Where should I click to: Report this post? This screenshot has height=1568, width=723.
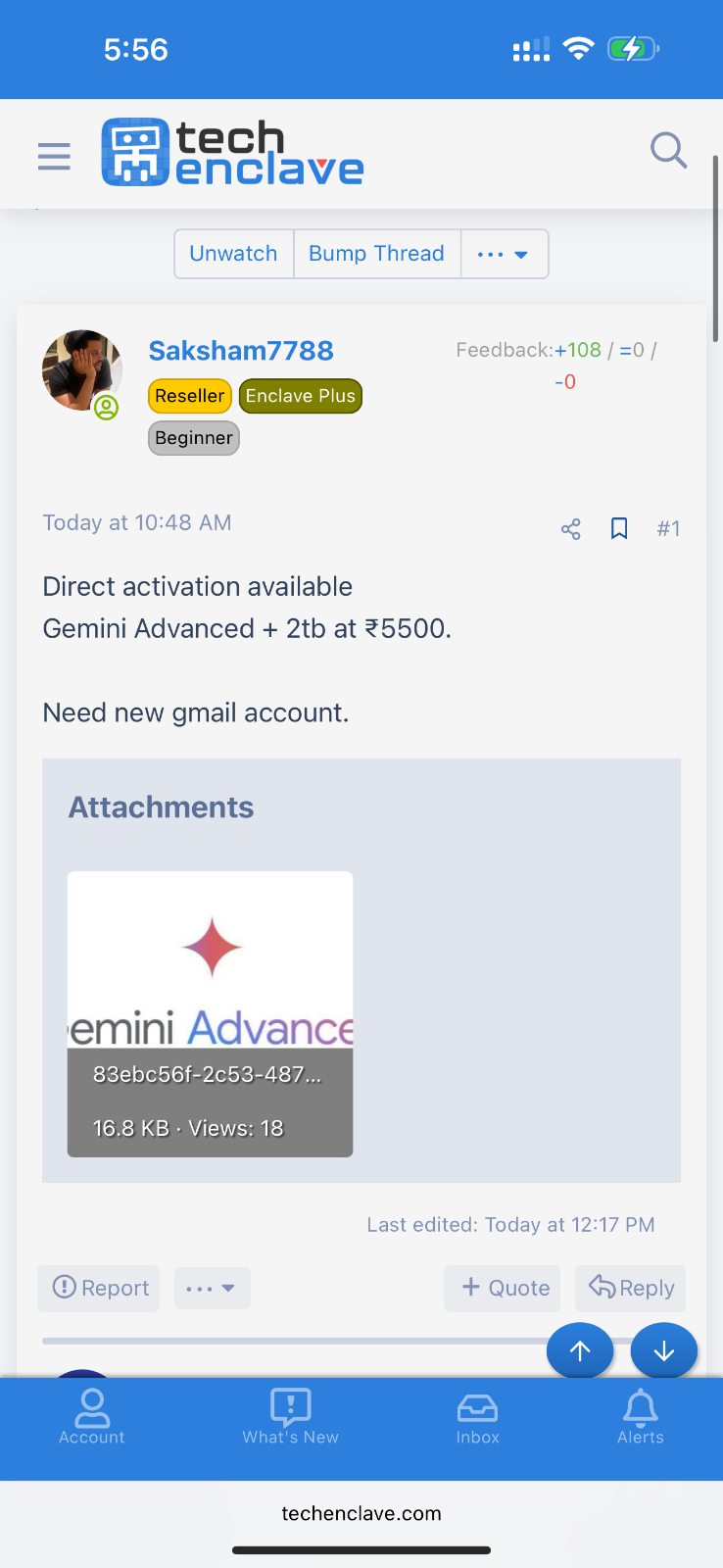click(99, 1288)
